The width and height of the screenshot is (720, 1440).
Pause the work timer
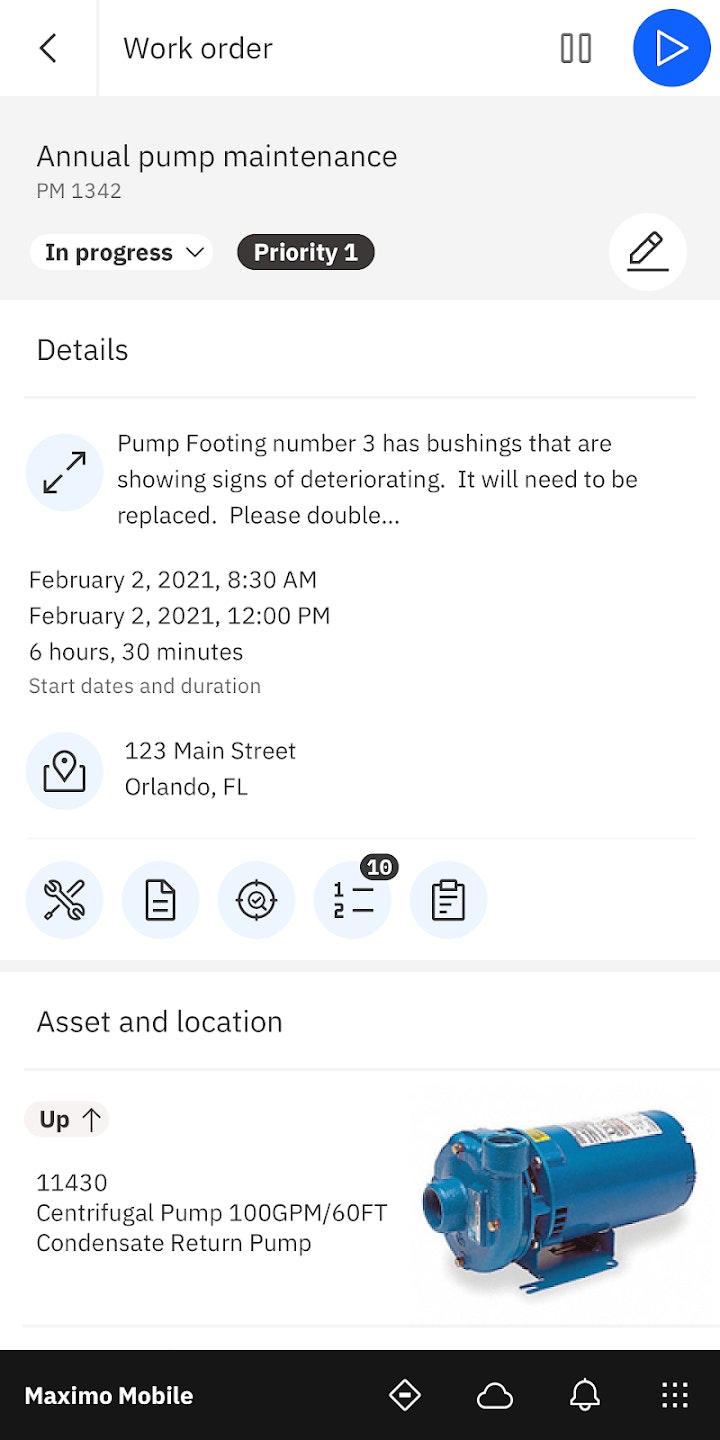tap(576, 47)
